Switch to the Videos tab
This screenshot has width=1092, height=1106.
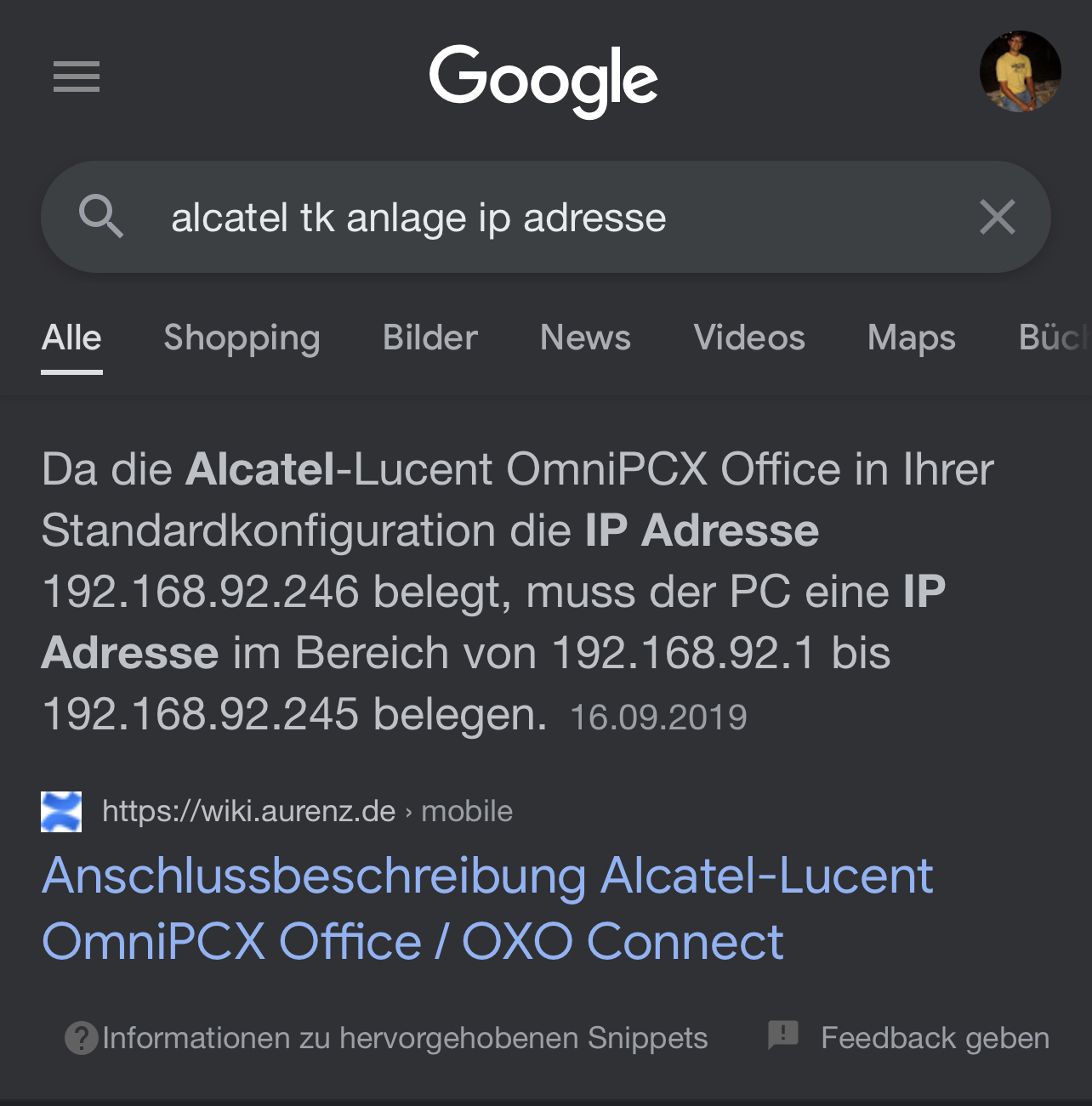(748, 338)
